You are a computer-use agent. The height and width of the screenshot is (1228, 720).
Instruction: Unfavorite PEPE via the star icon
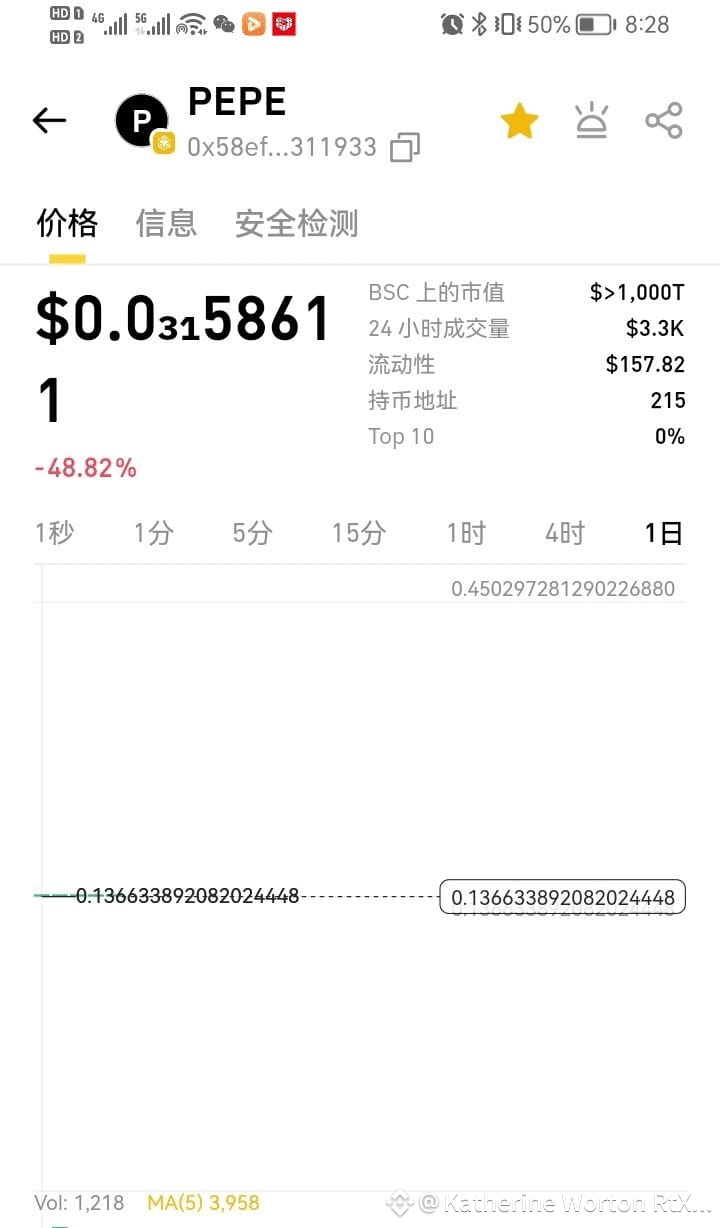[x=519, y=120]
